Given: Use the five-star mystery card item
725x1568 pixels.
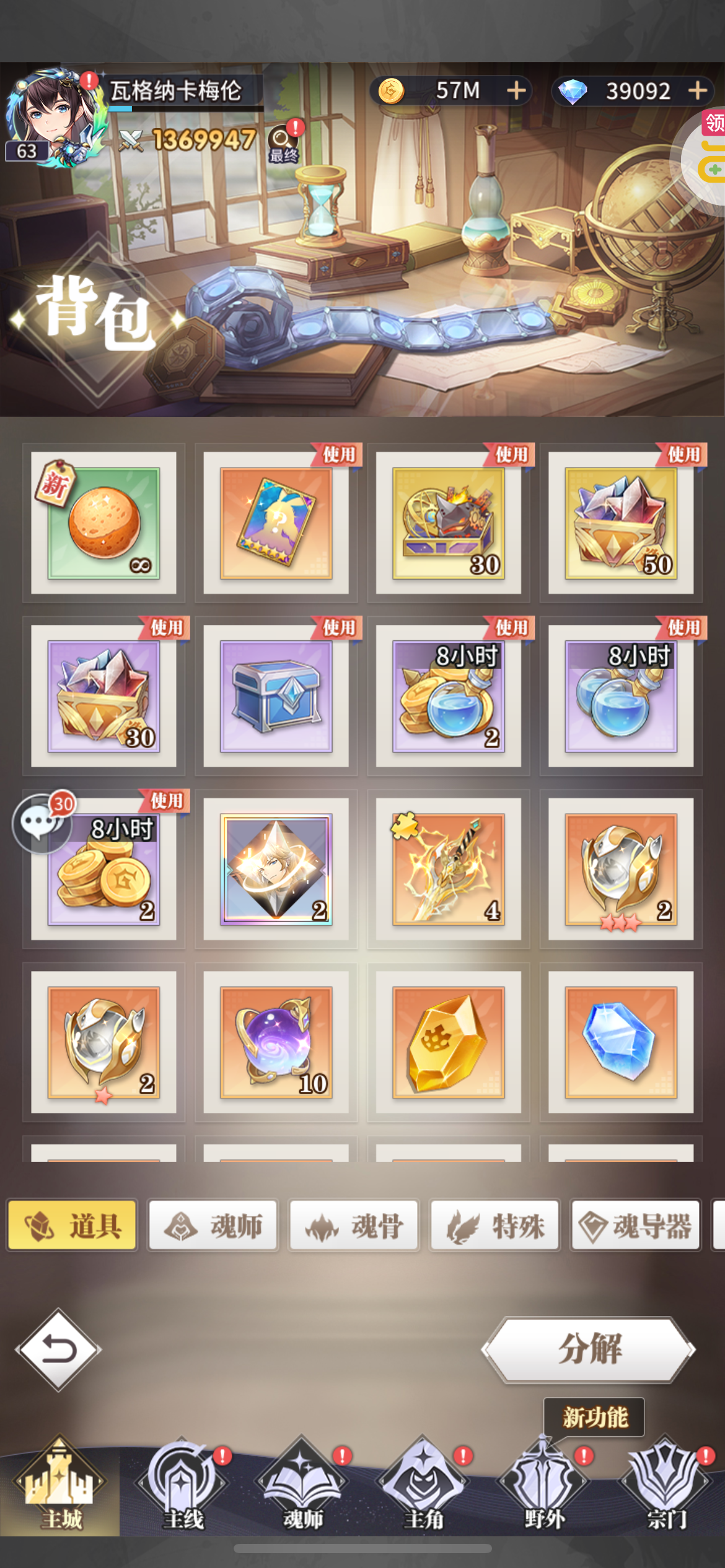Looking at the screenshot, I should click(276, 523).
